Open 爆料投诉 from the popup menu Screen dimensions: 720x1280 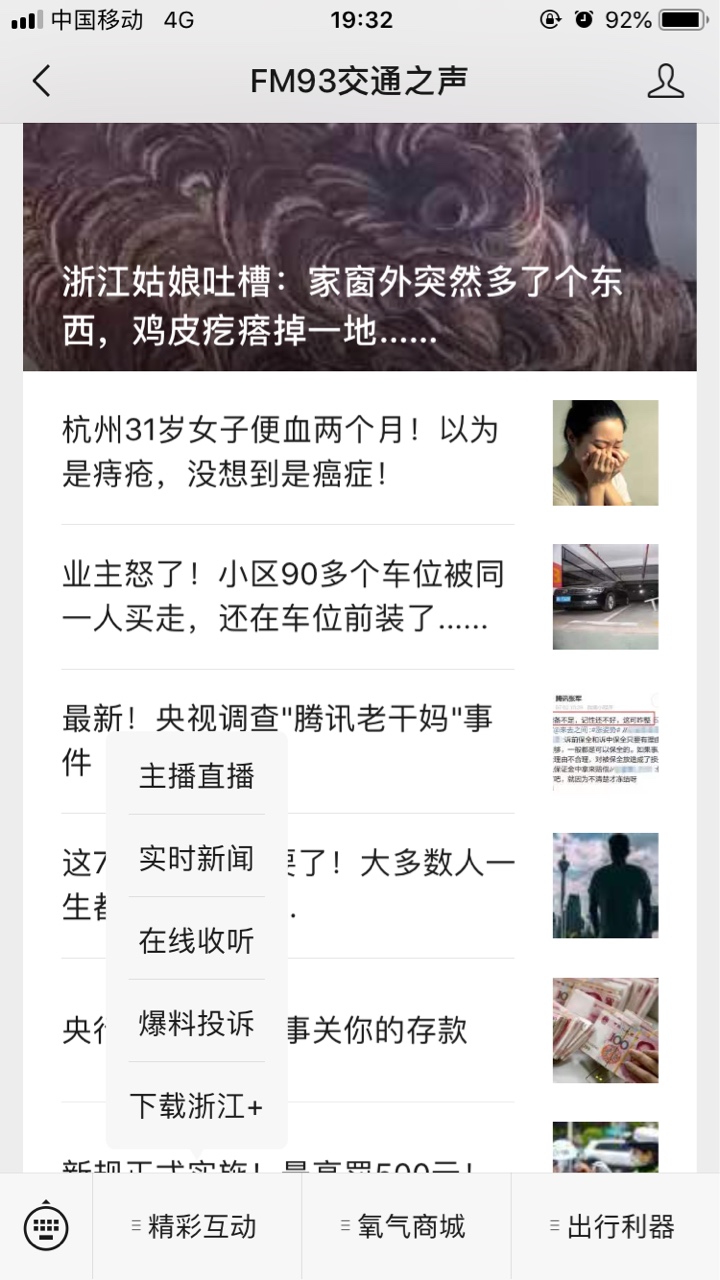pyautogui.click(x=196, y=1023)
